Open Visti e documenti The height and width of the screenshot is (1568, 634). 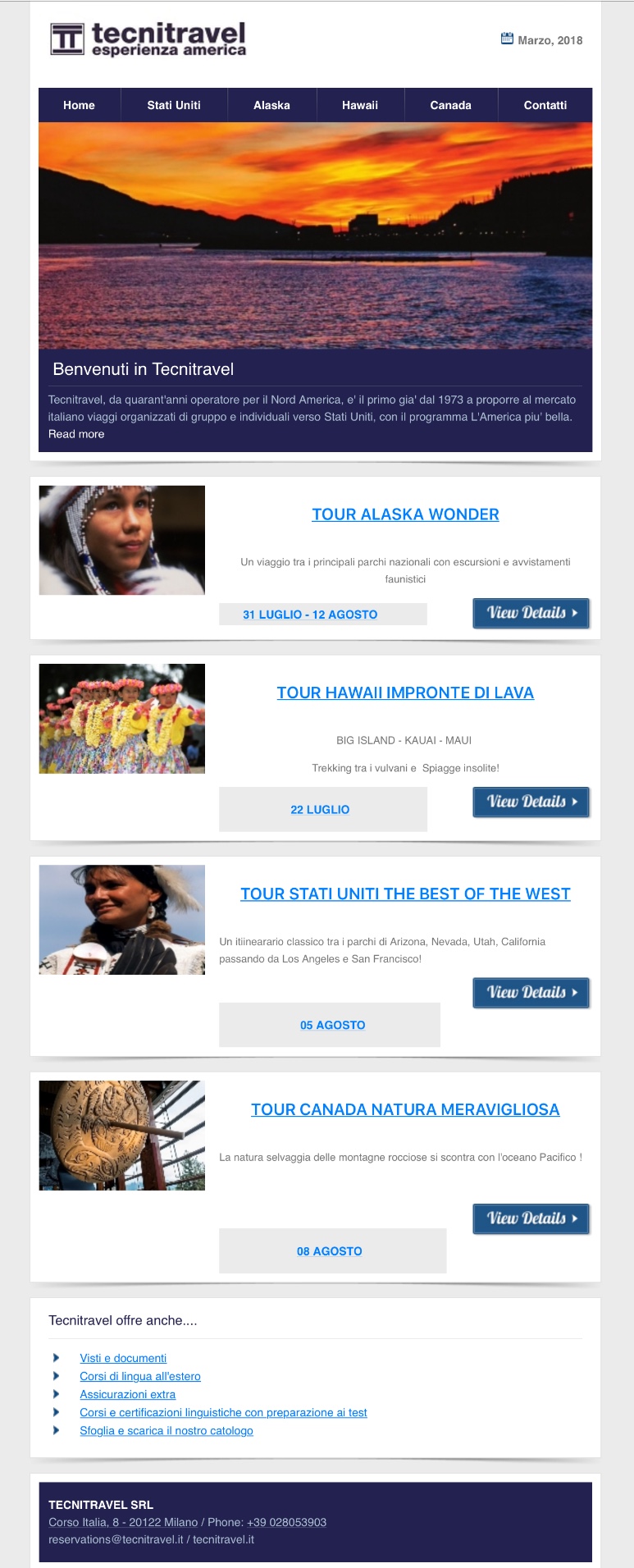tap(123, 1358)
